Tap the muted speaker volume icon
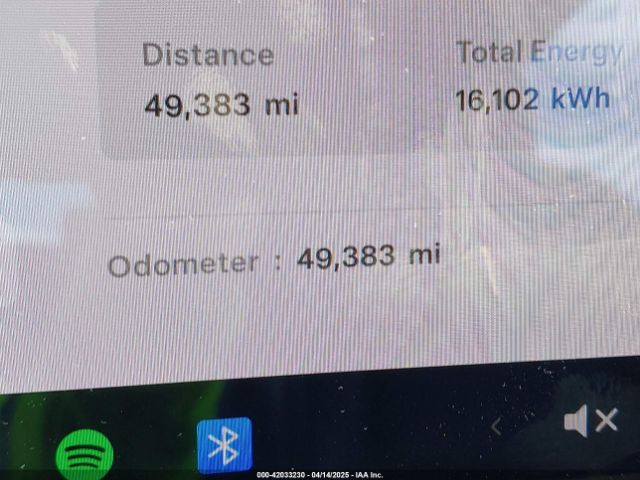 590,422
